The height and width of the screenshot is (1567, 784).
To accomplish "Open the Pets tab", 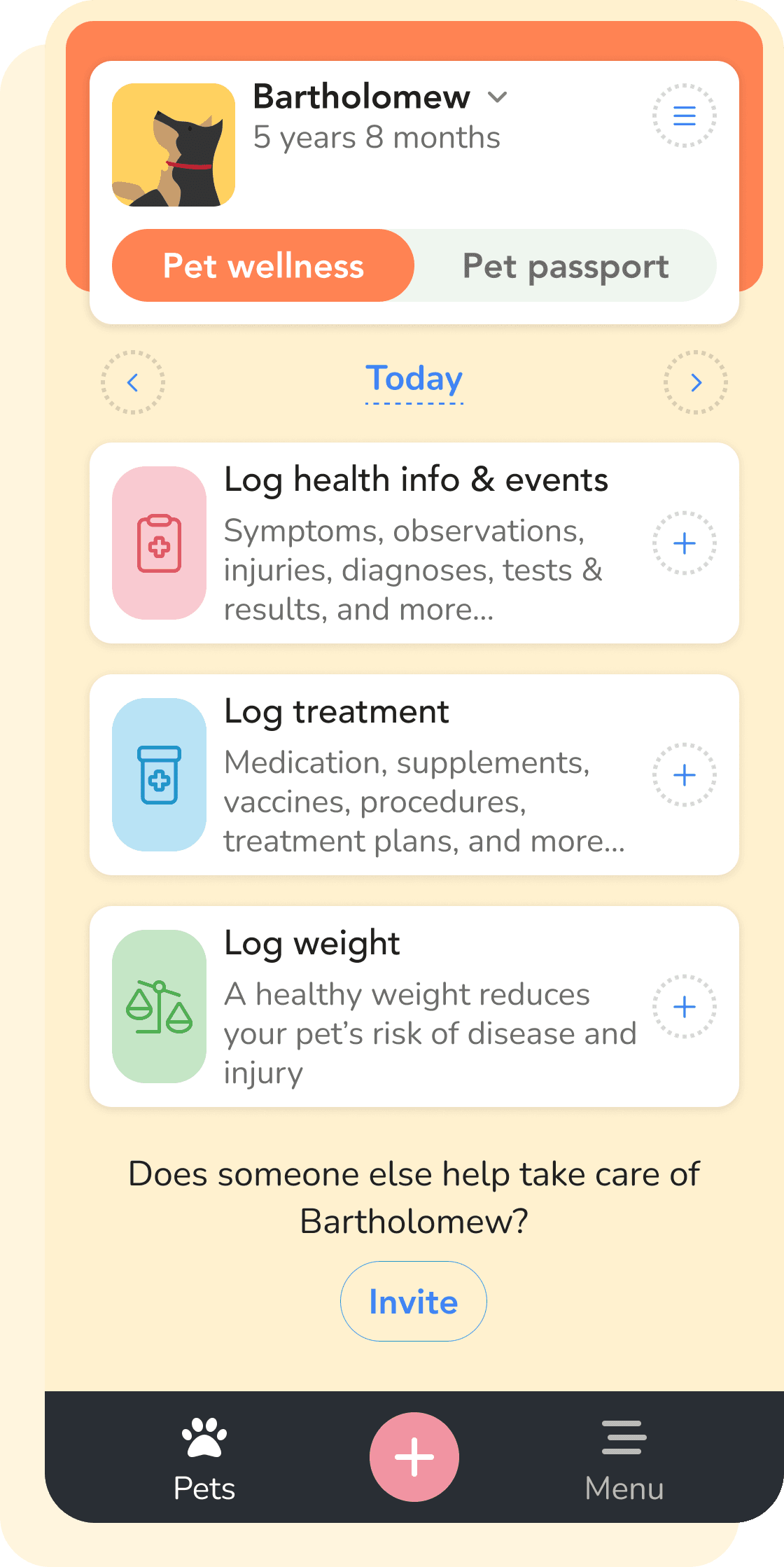I will point(204,1459).
